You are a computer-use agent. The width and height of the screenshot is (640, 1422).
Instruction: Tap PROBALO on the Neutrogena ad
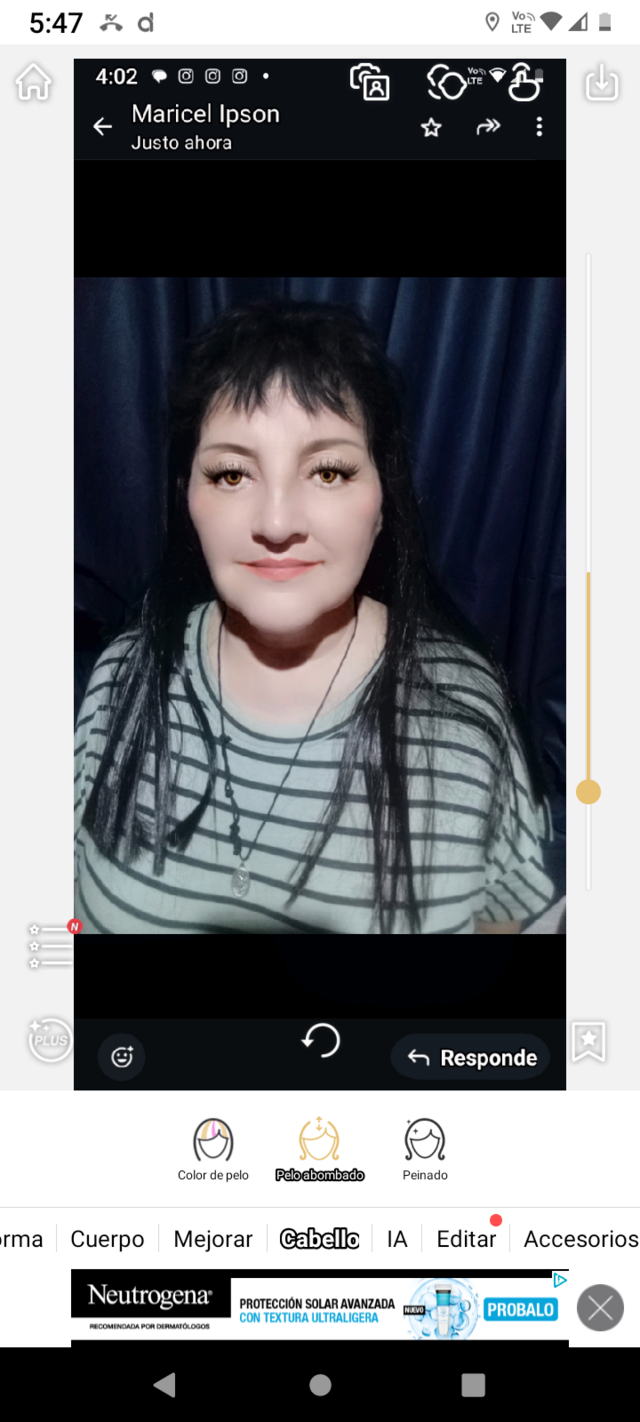coord(520,1309)
